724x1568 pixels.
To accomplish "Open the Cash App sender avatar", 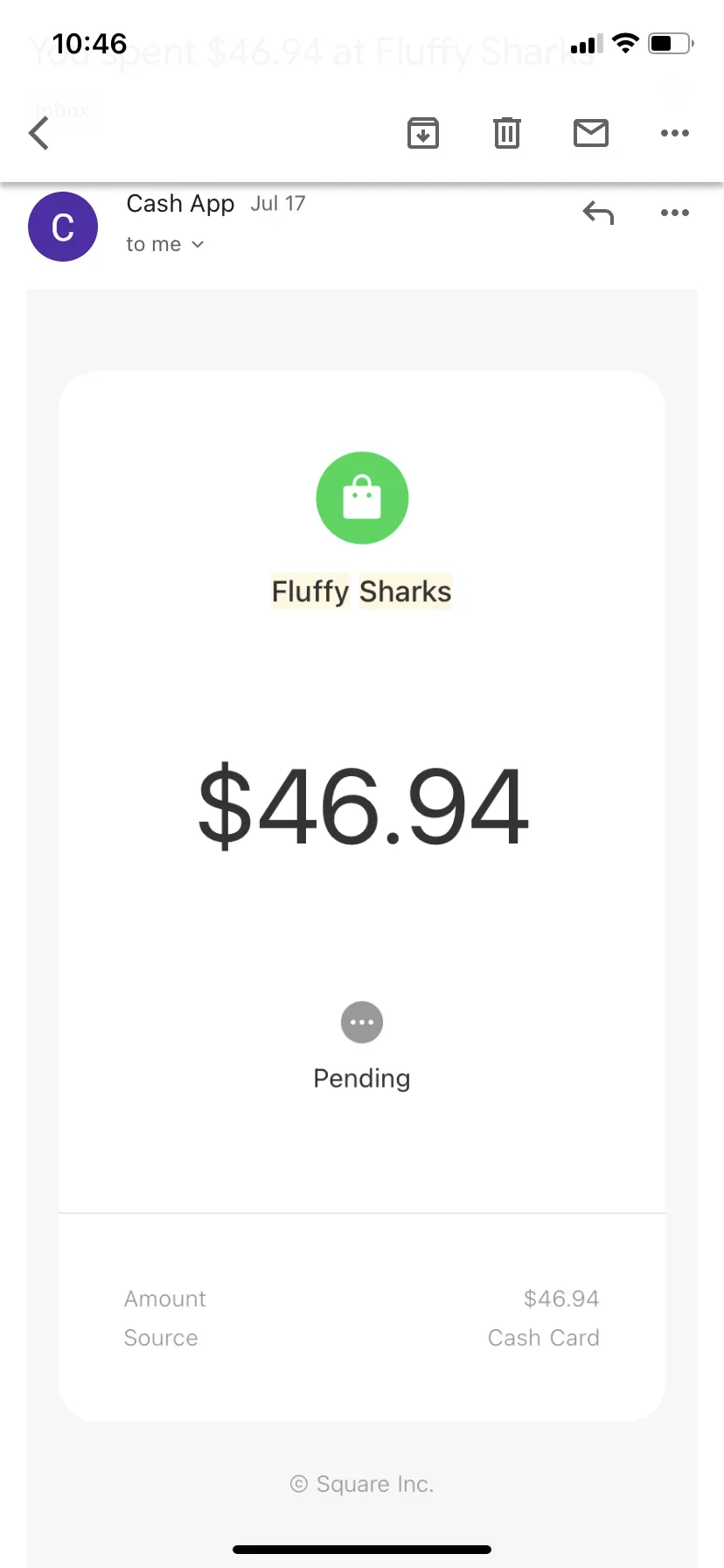I will click(x=63, y=227).
